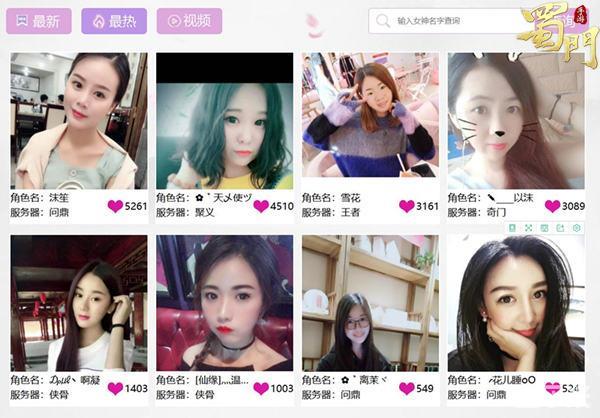The width and height of the screenshot is (600, 418).
Task: Open 花儿睡oO's photo card
Action: (515, 303)
